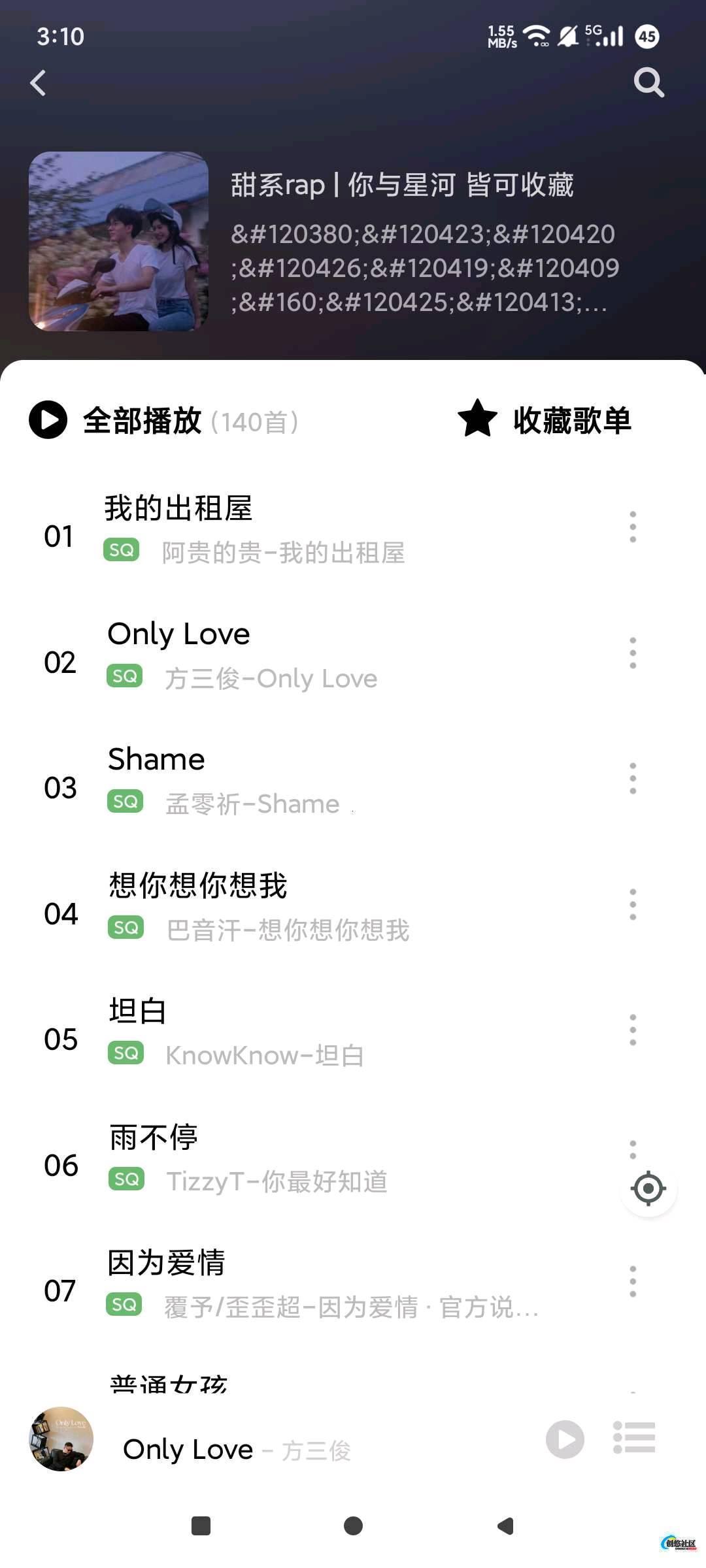706x1568 pixels.
Task: Resume playback in the mini player
Action: pyautogui.click(x=565, y=1439)
